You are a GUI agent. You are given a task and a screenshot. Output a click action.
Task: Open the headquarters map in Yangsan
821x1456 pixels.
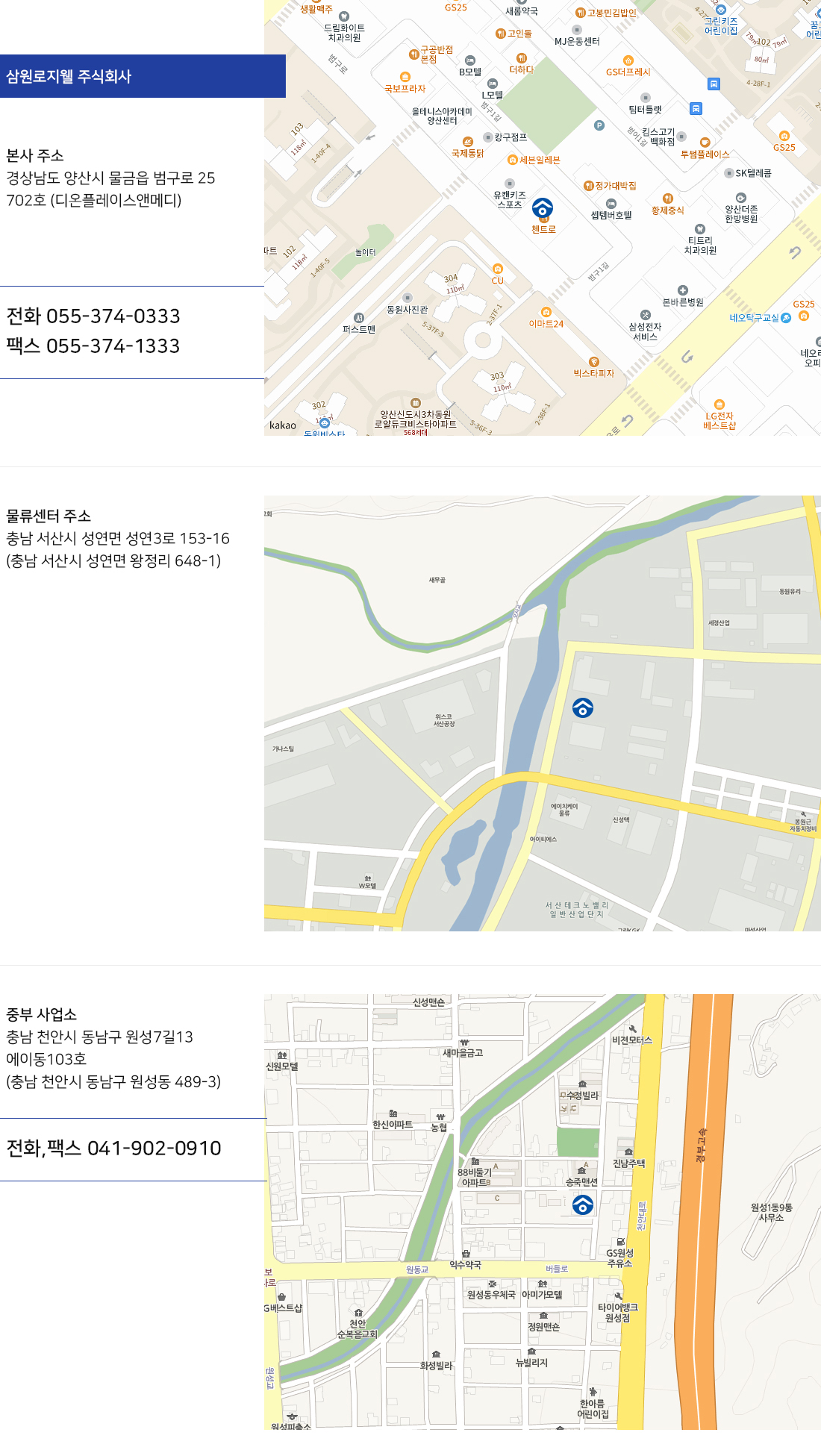(543, 217)
